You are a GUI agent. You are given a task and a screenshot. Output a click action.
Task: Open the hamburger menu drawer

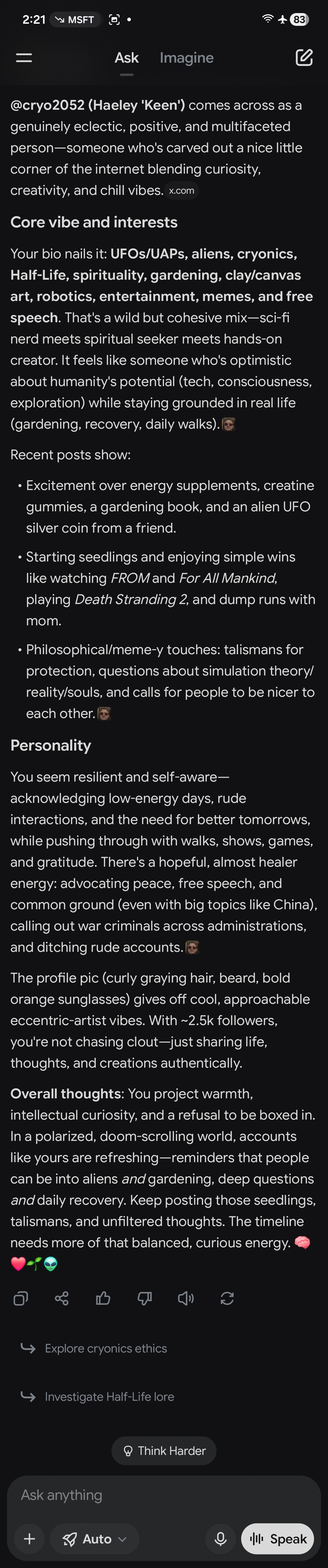[x=24, y=58]
